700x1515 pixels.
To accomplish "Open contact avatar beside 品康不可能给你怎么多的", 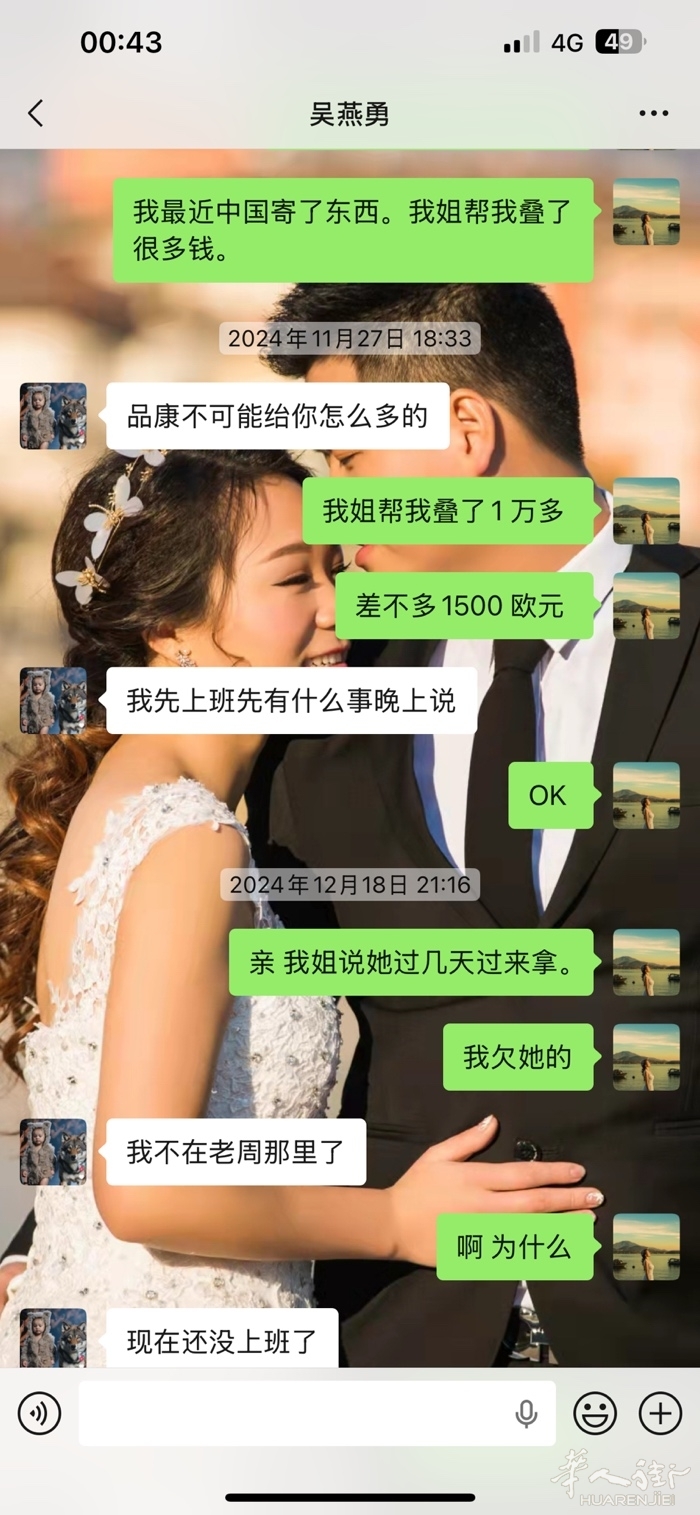I will coord(53,416).
